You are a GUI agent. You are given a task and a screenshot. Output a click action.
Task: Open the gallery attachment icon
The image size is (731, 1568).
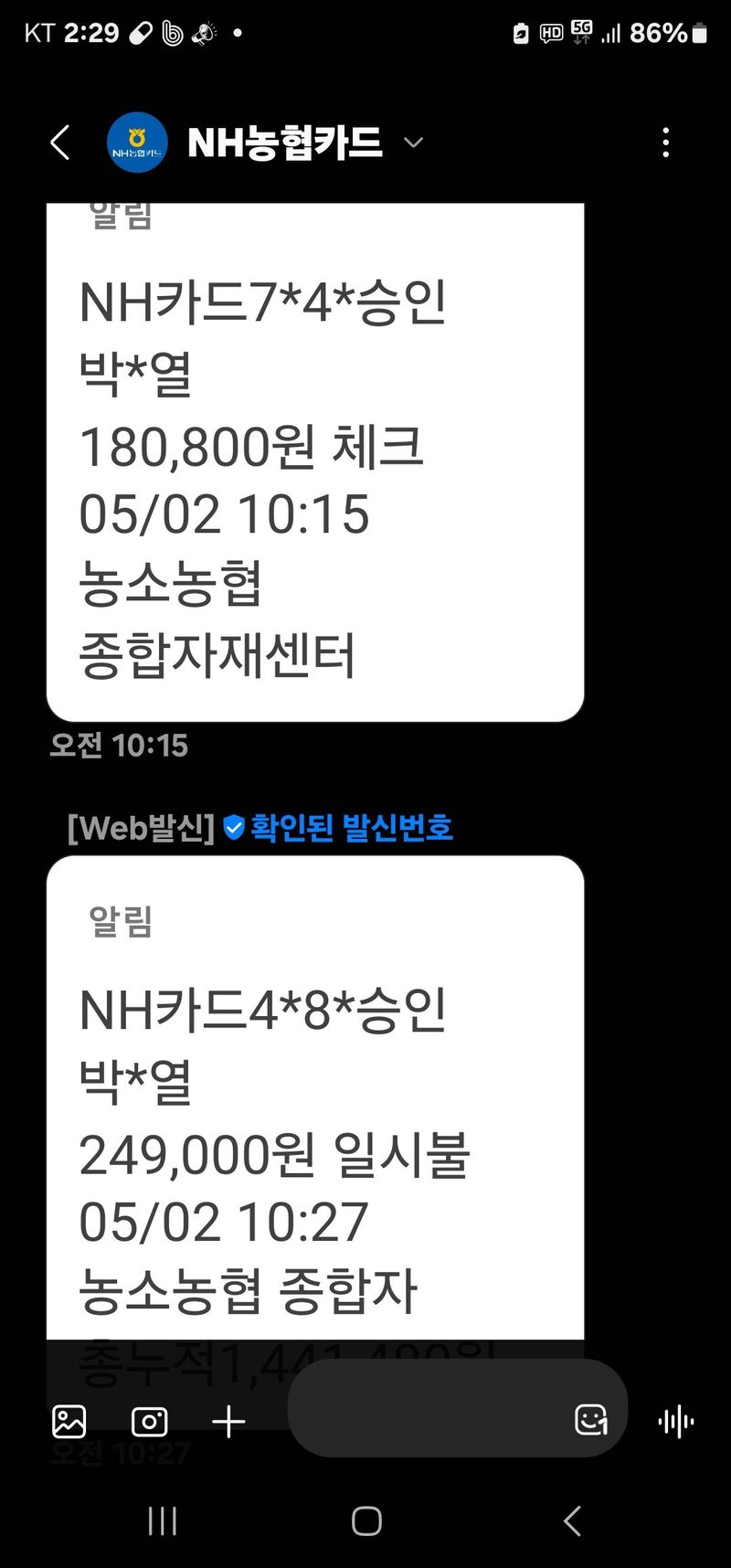pyautogui.click(x=69, y=1422)
